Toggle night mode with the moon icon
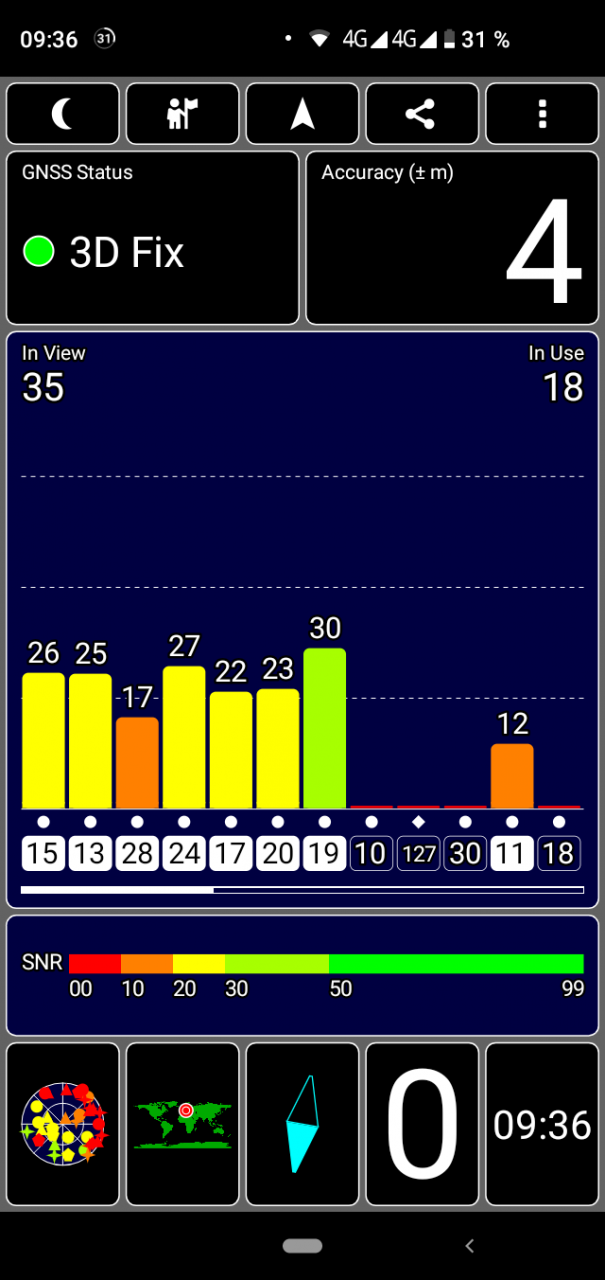605x1280 pixels. [63, 114]
